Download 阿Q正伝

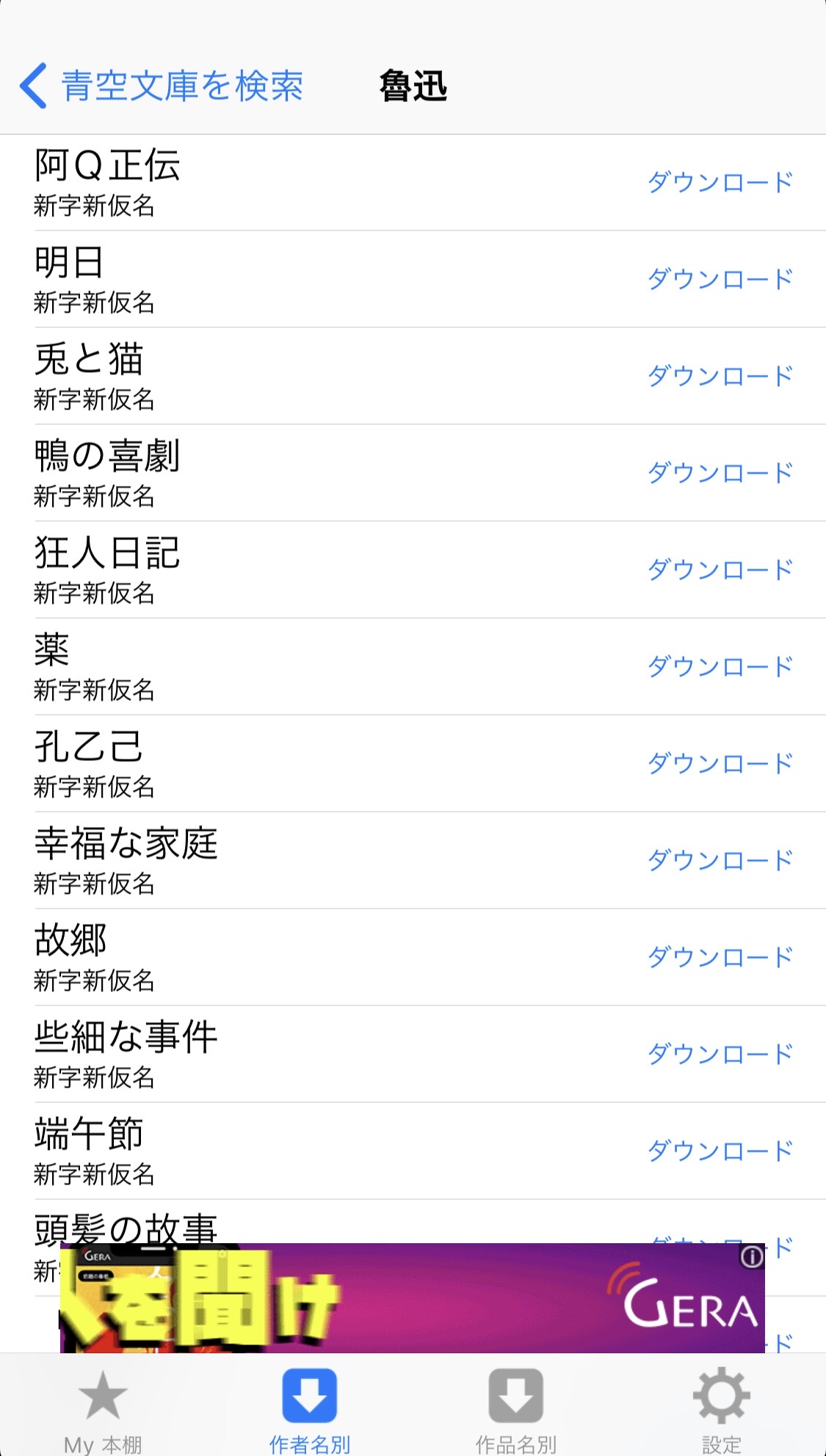(x=720, y=182)
